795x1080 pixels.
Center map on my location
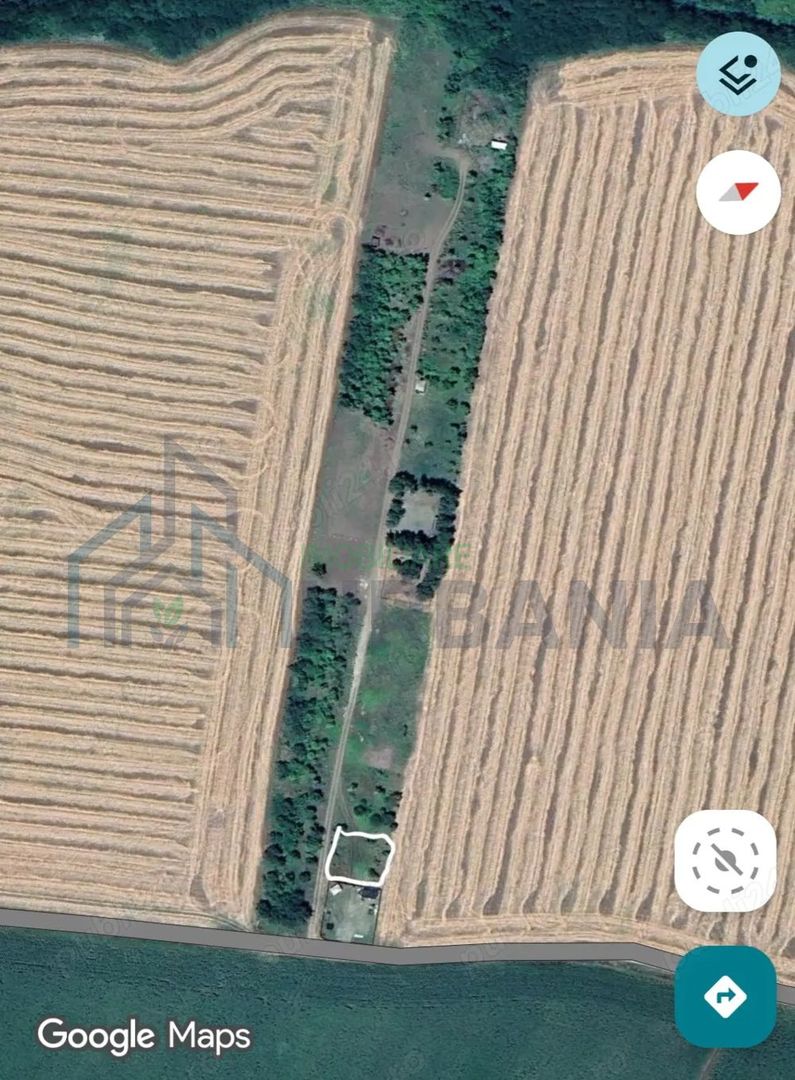coord(725,860)
